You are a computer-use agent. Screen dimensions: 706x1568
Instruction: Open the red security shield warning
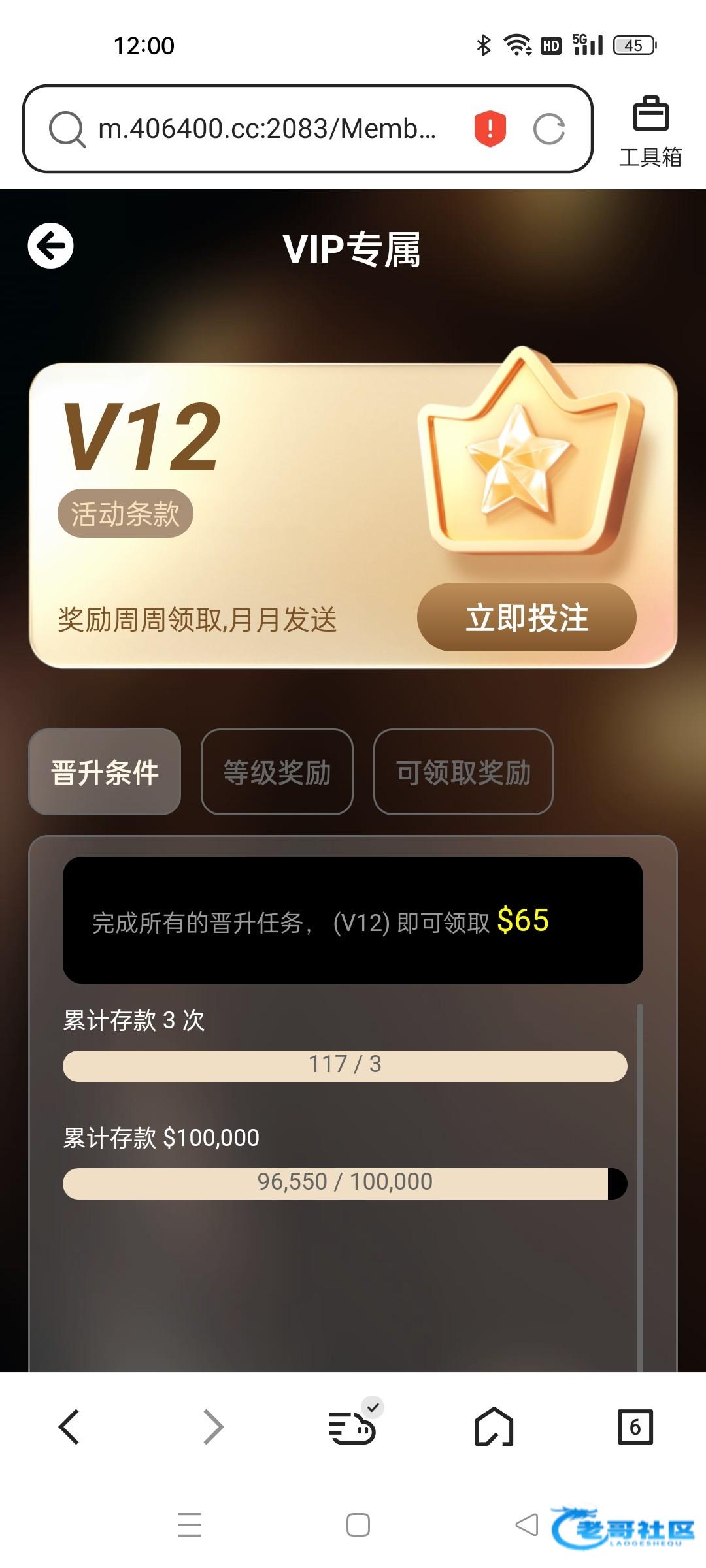click(490, 129)
